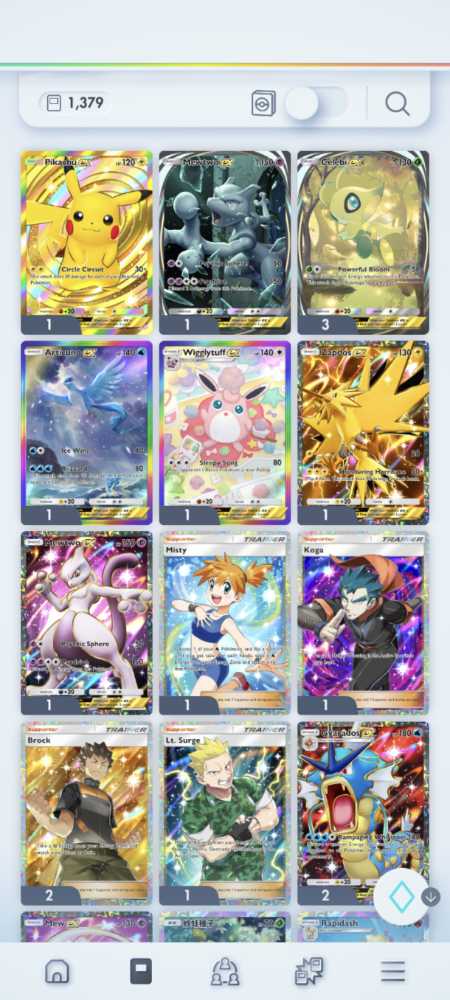
Task: Open the Pikachu ex card
Action: tap(87, 242)
